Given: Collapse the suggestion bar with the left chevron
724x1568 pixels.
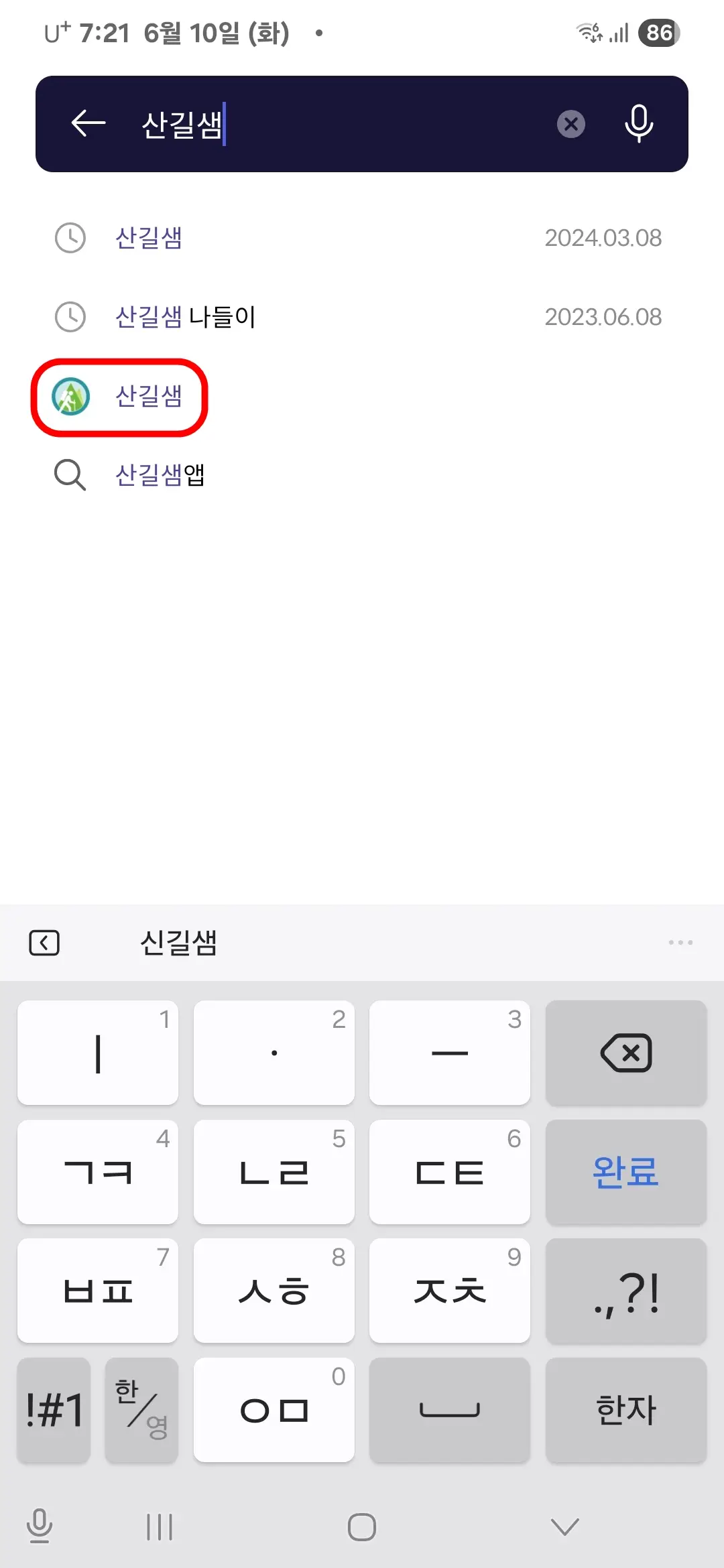Looking at the screenshot, I should pyautogui.click(x=44, y=943).
